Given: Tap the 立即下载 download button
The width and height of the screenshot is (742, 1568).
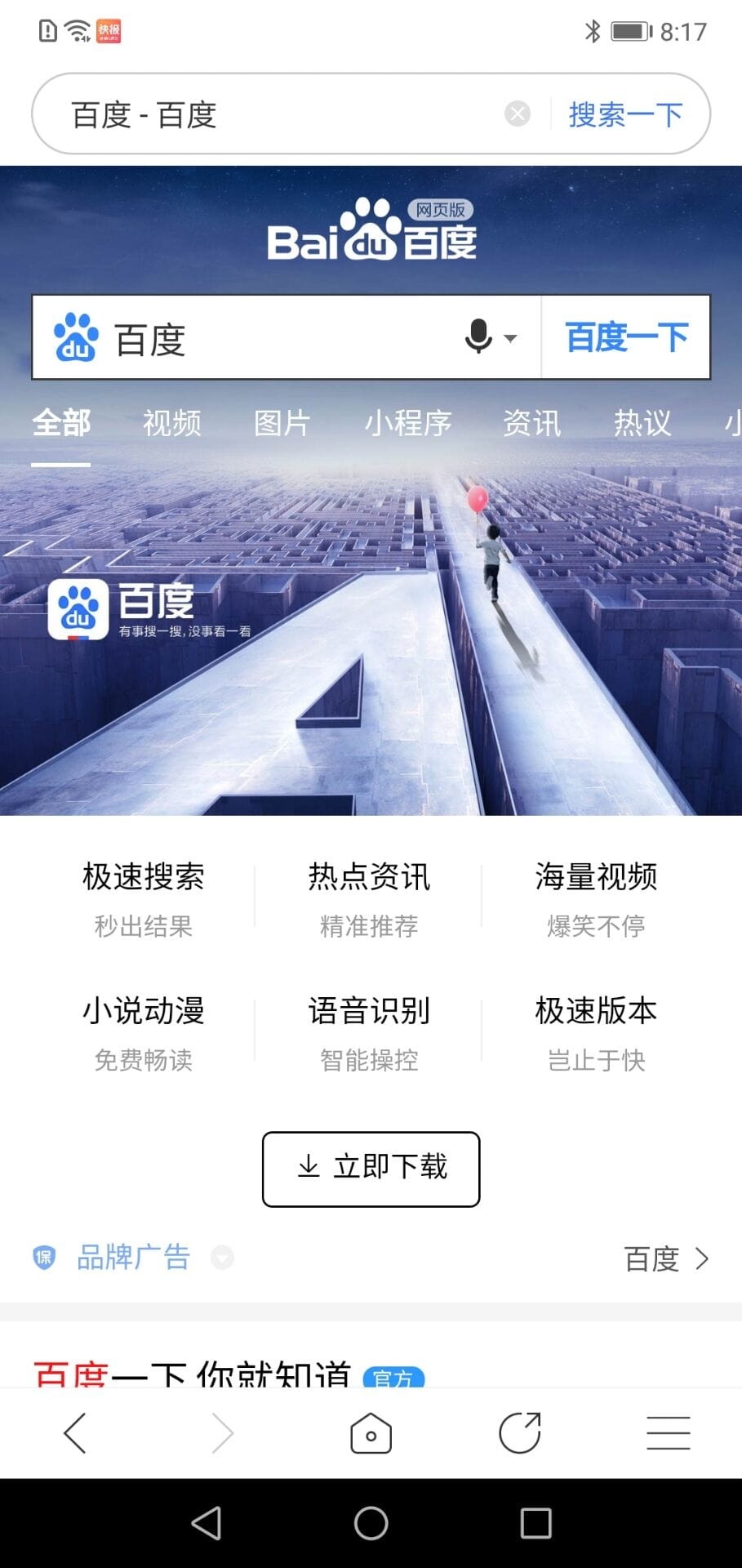Looking at the screenshot, I should click(x=371, y=1169).
